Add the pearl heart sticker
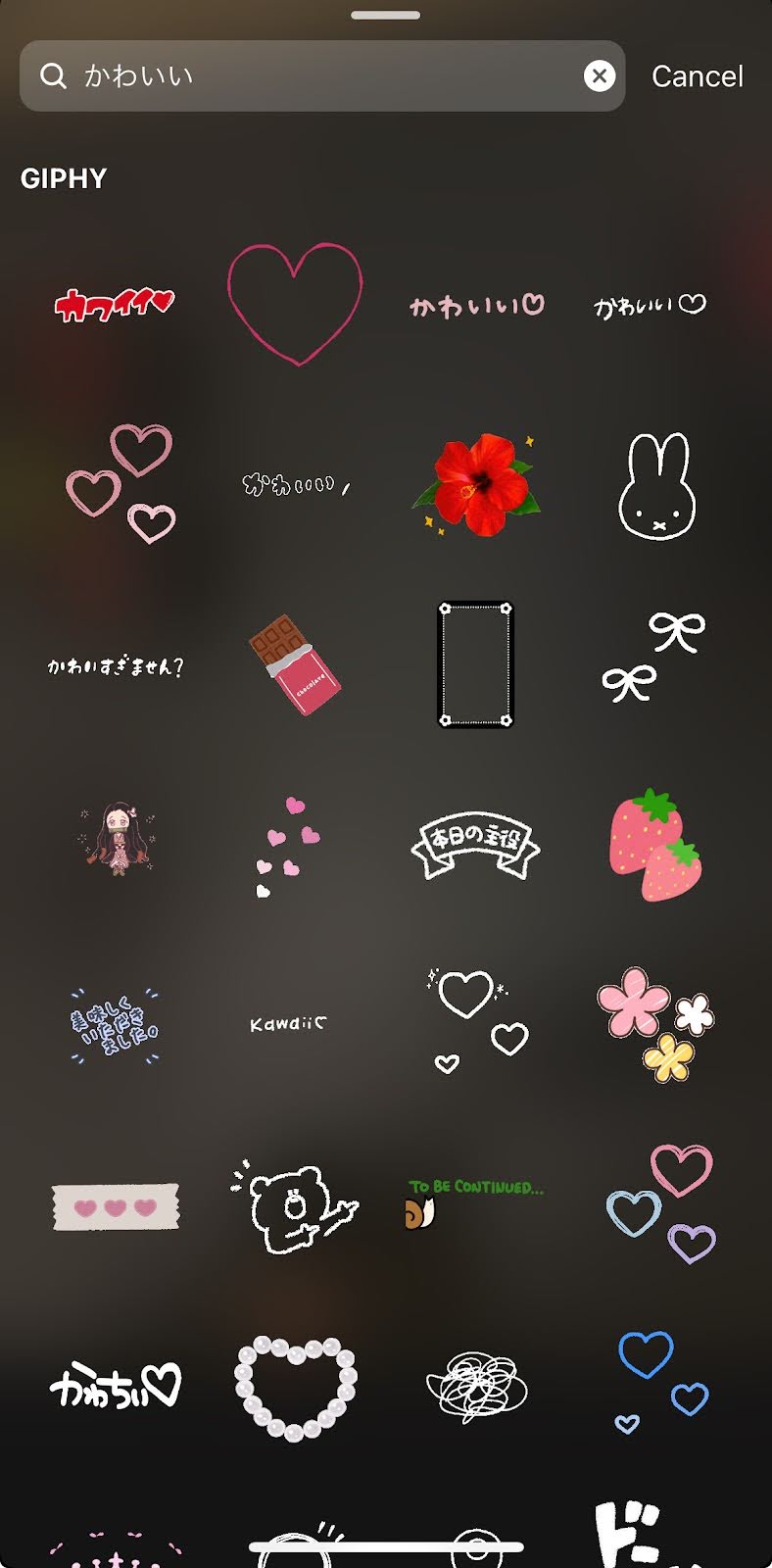This screenshot has width=772, height=1568. coord(296,1387)
